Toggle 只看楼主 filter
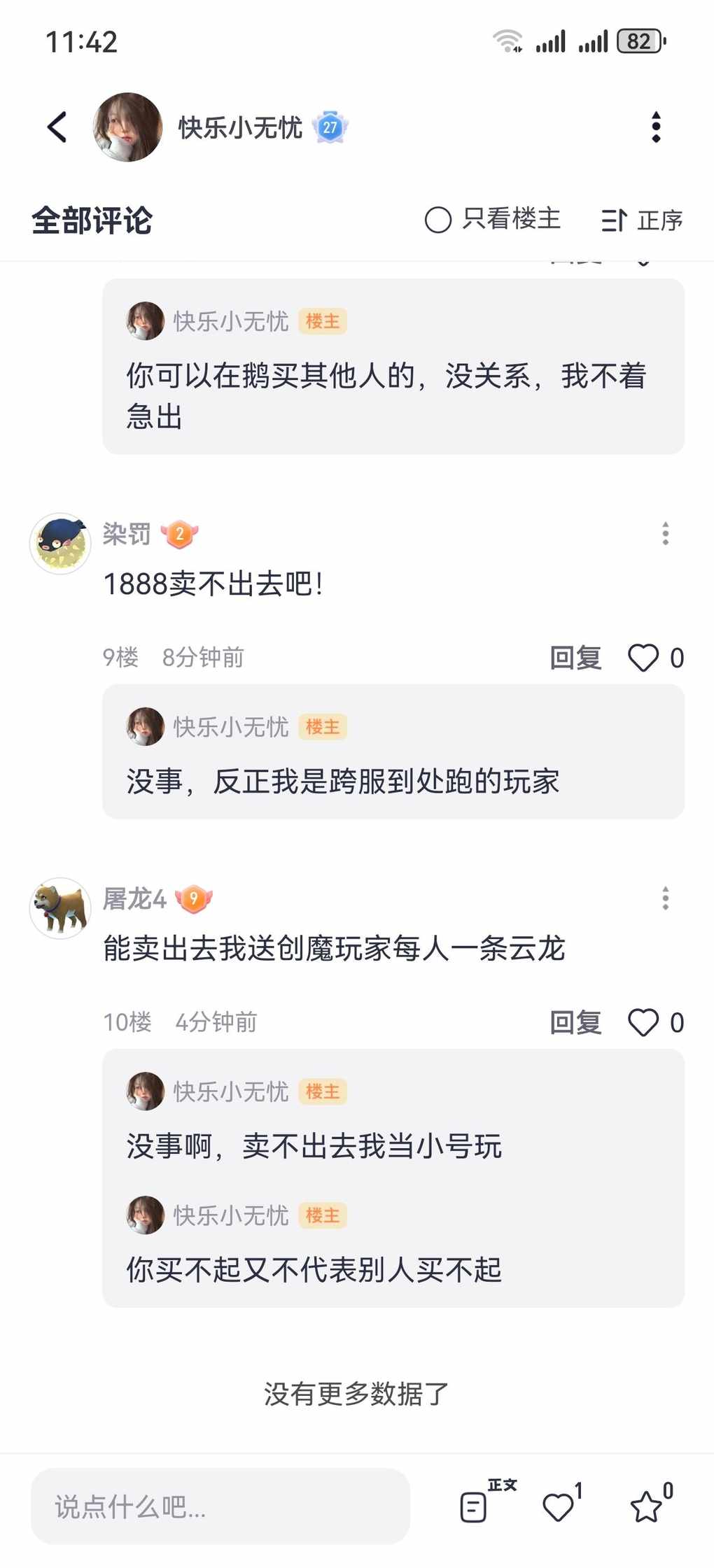This screenshot has height=1568, width=714. [493, 220]
